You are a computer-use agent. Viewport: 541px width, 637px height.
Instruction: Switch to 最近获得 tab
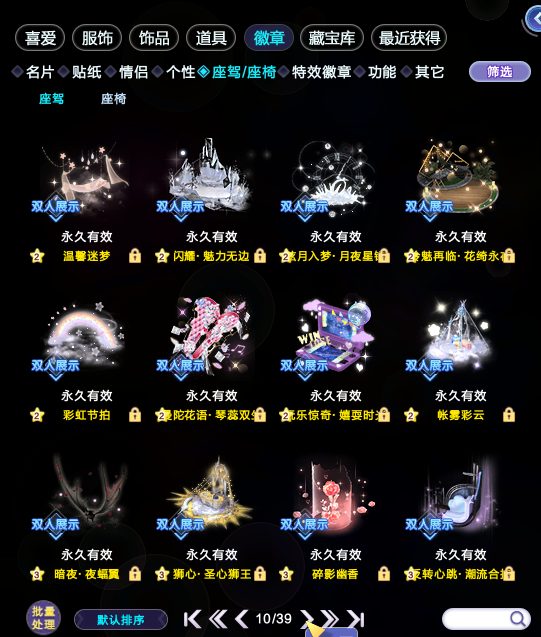409,38
